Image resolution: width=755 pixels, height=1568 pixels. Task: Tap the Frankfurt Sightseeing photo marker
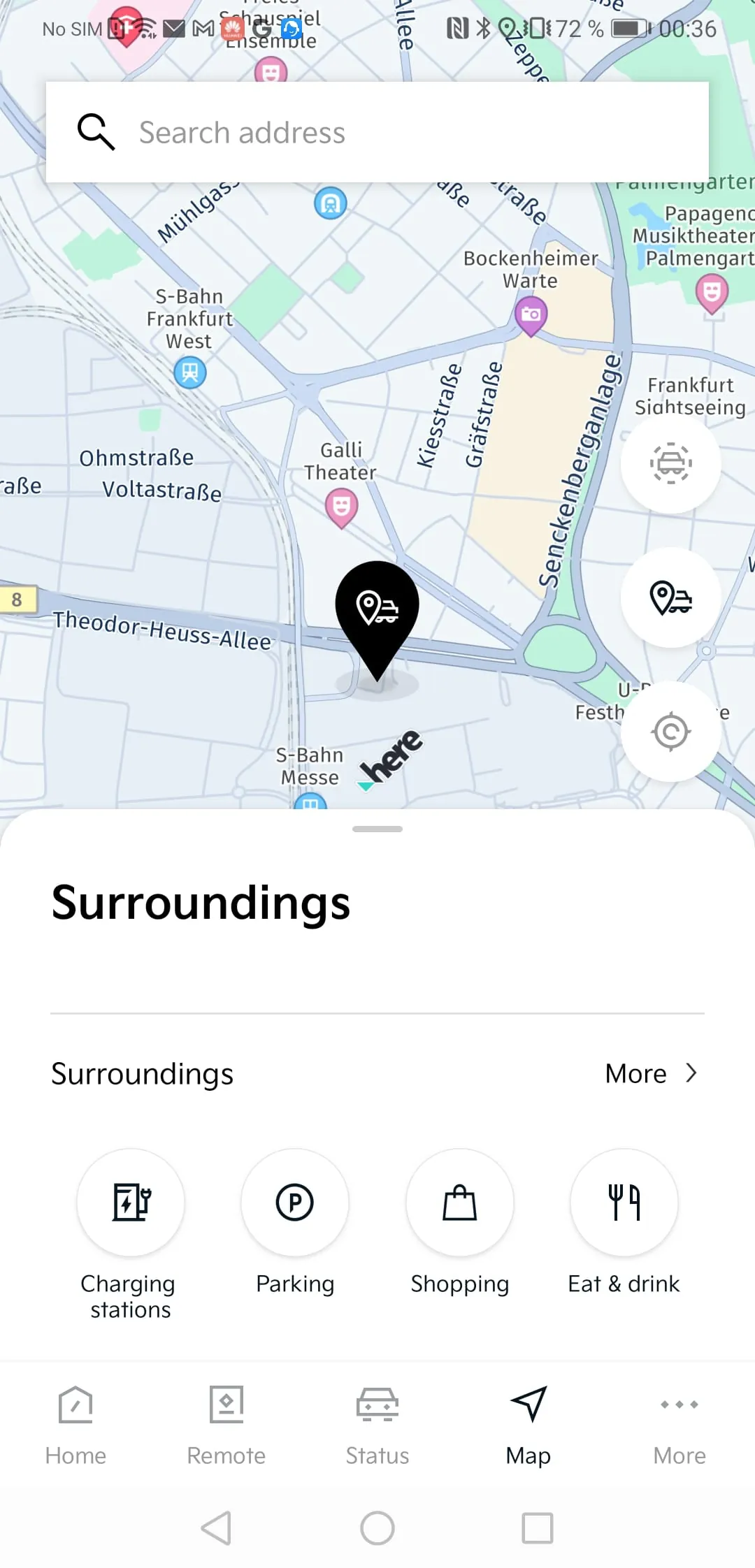tap(531, 314)
